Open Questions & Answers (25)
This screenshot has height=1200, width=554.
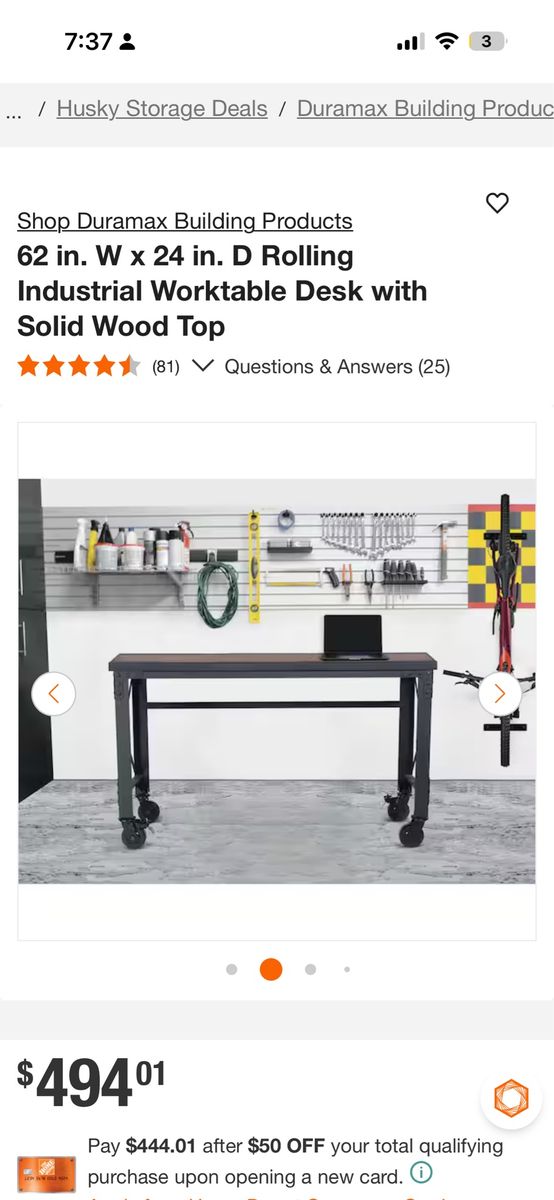point(337,367)
